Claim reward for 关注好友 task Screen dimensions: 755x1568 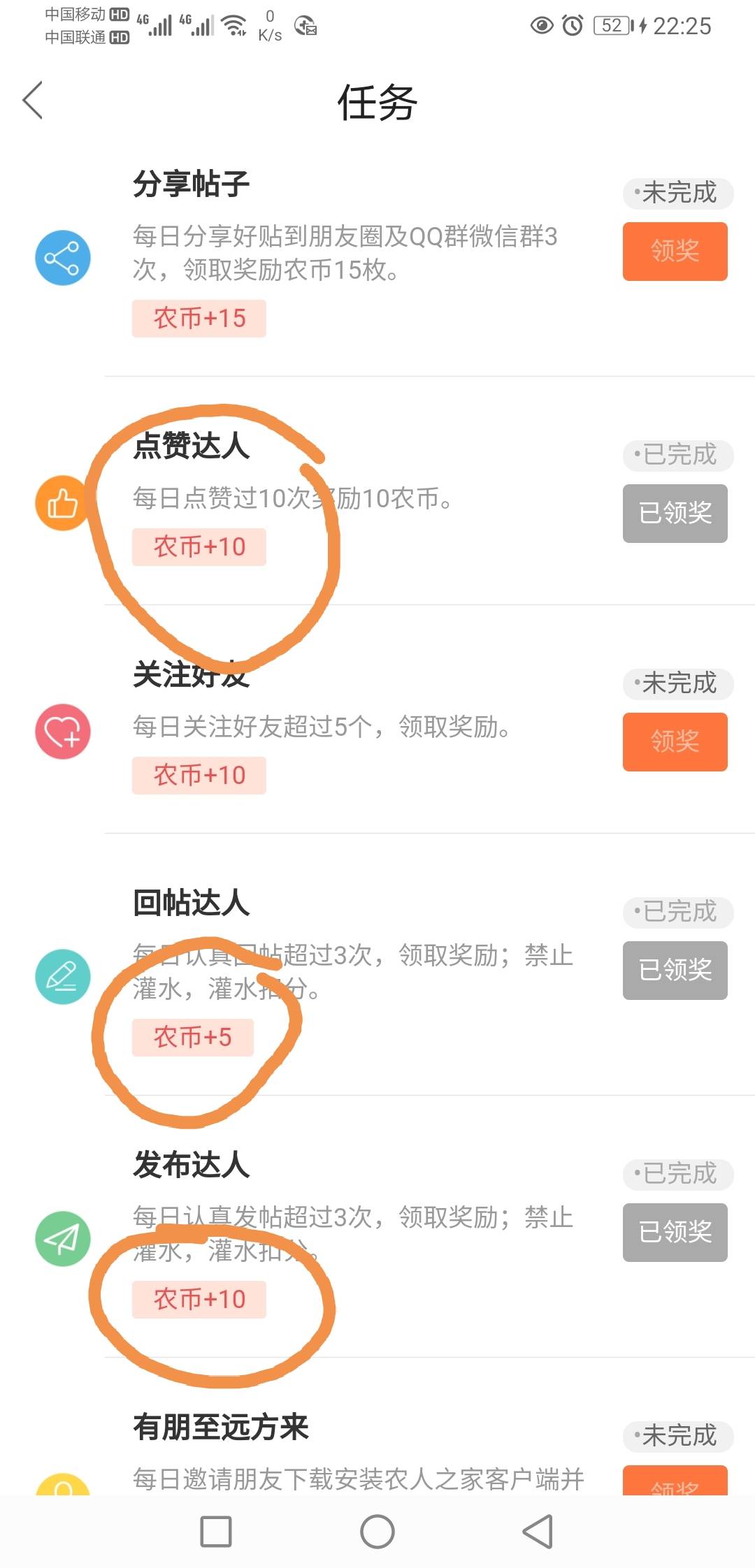tap(675, 742)
